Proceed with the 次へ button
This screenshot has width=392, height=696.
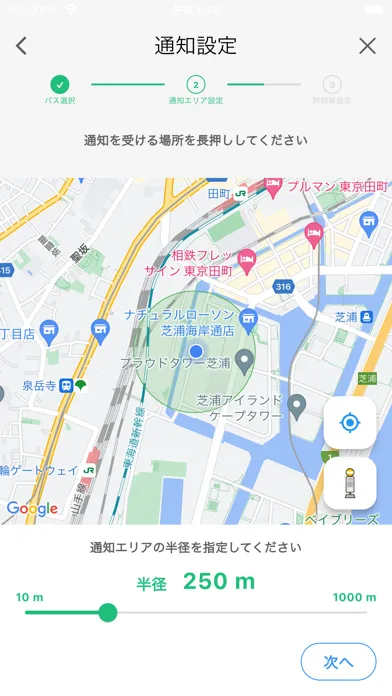(x=338, y=662)
